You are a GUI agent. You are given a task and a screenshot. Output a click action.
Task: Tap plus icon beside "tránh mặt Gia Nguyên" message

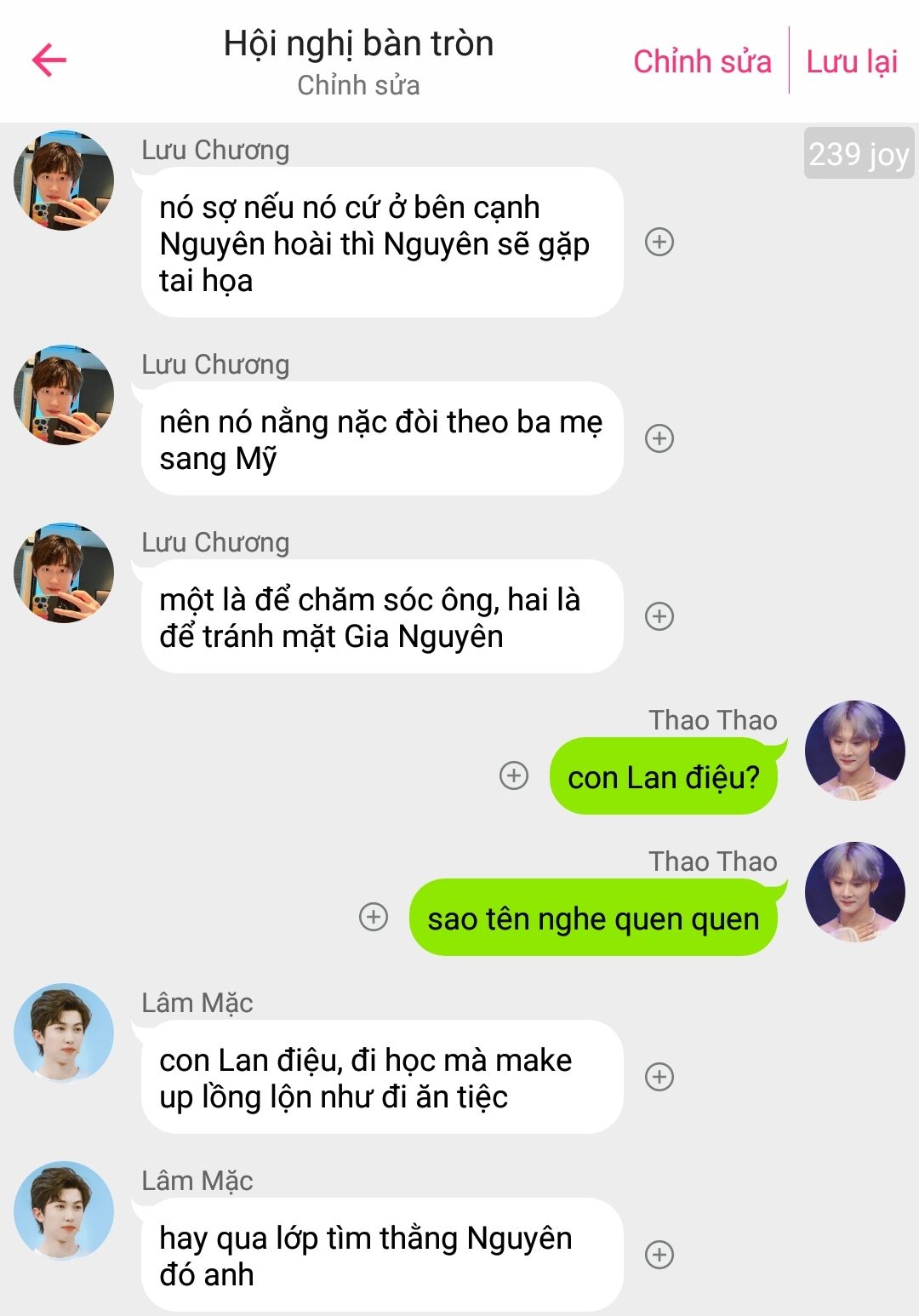pos(659,616)
